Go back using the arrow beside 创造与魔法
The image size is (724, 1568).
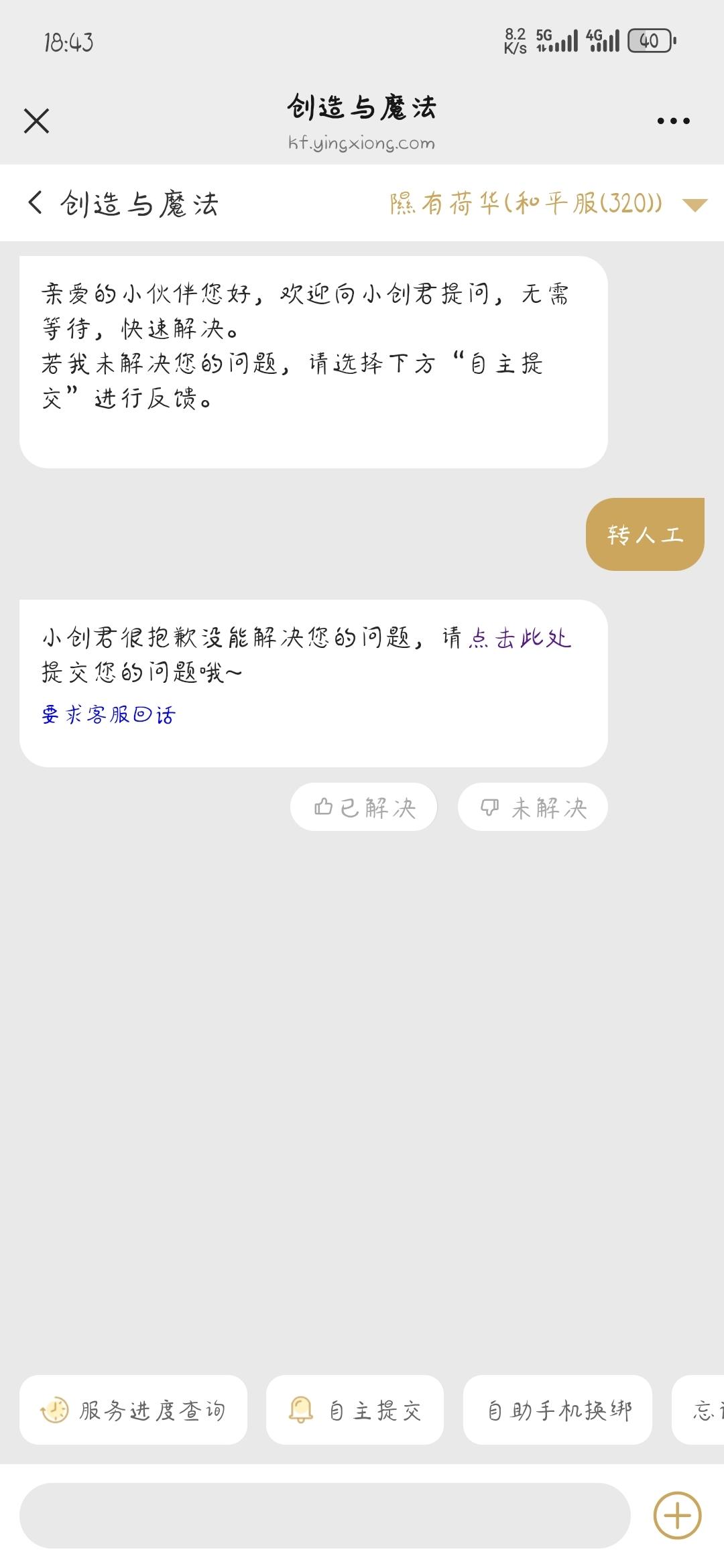(36, 202)
